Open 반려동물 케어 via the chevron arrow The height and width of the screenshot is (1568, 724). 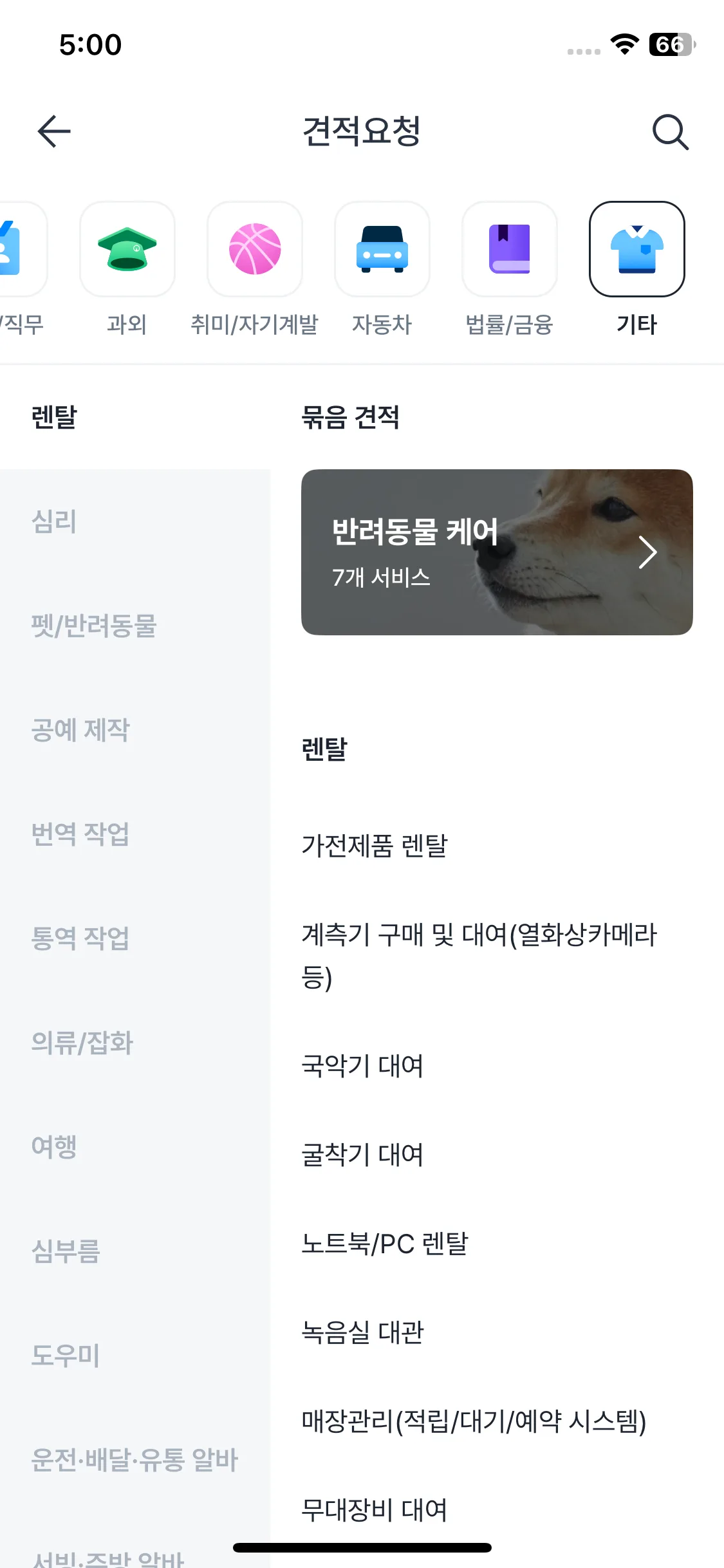tap(647, 552)
